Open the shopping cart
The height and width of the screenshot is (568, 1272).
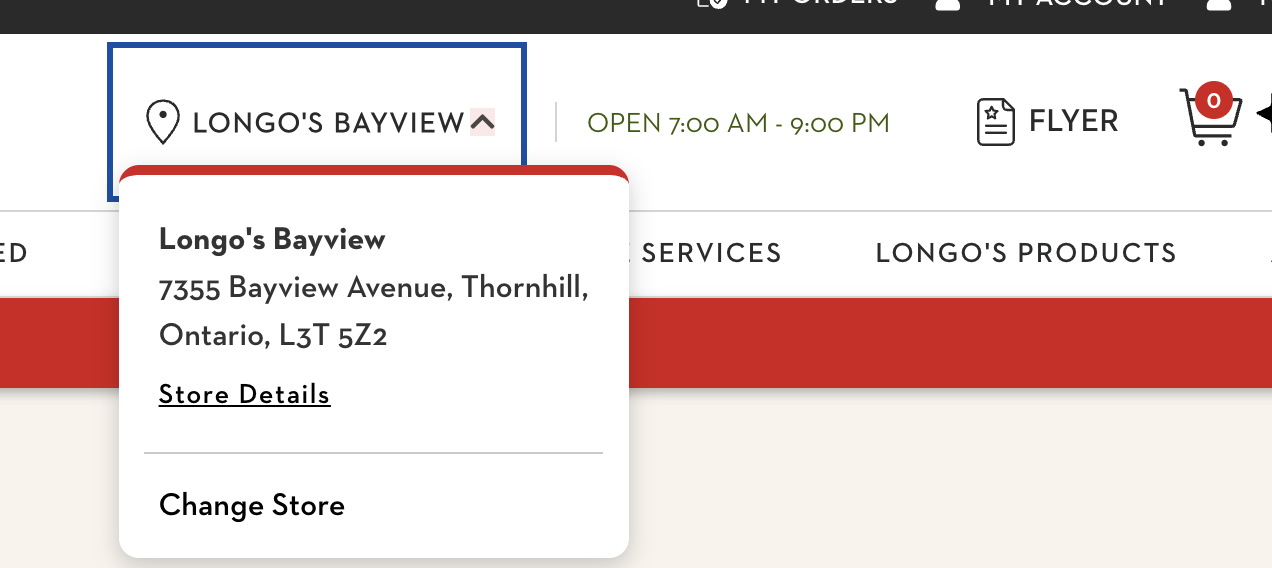point(1208,118)
